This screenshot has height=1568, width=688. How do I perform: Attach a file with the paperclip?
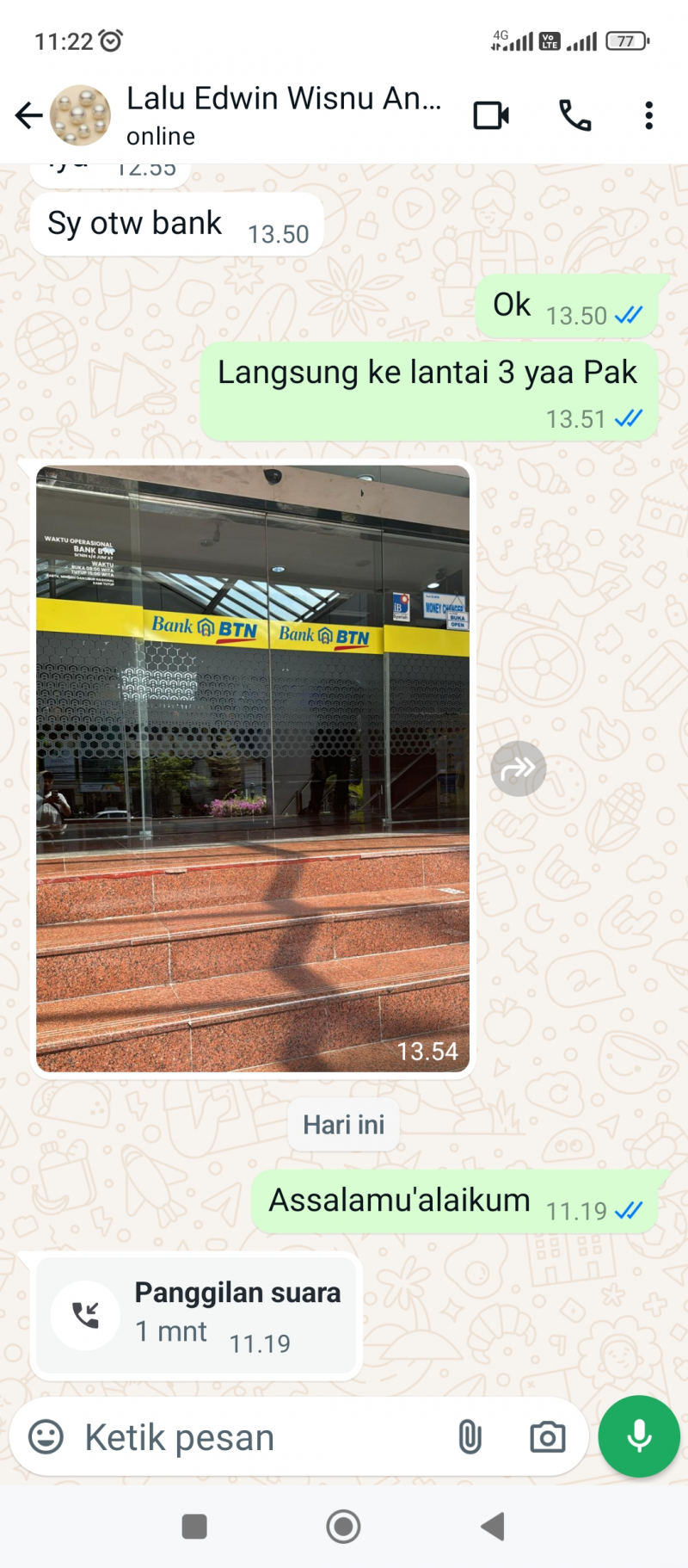[x=470, y=1437]
